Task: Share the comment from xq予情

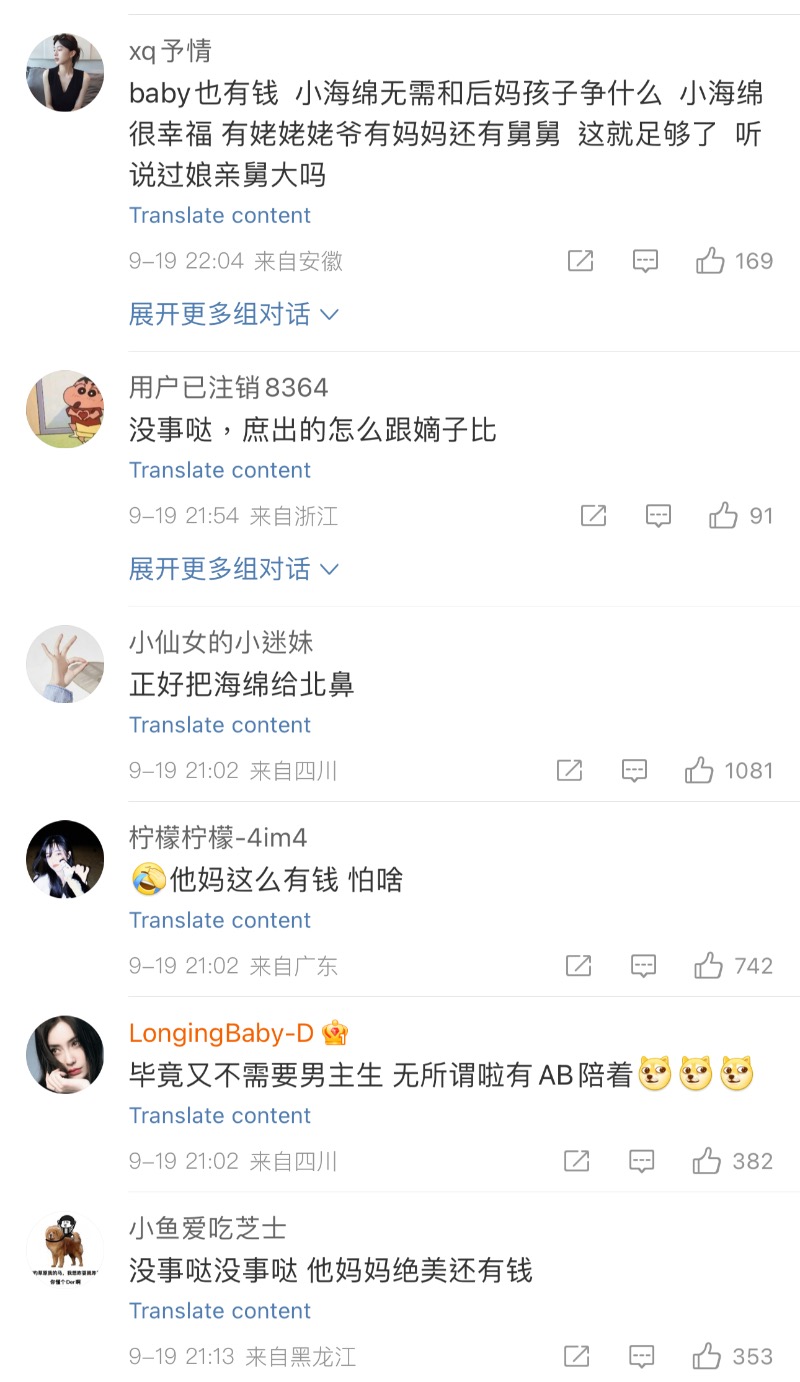Action: coord(580,261)
